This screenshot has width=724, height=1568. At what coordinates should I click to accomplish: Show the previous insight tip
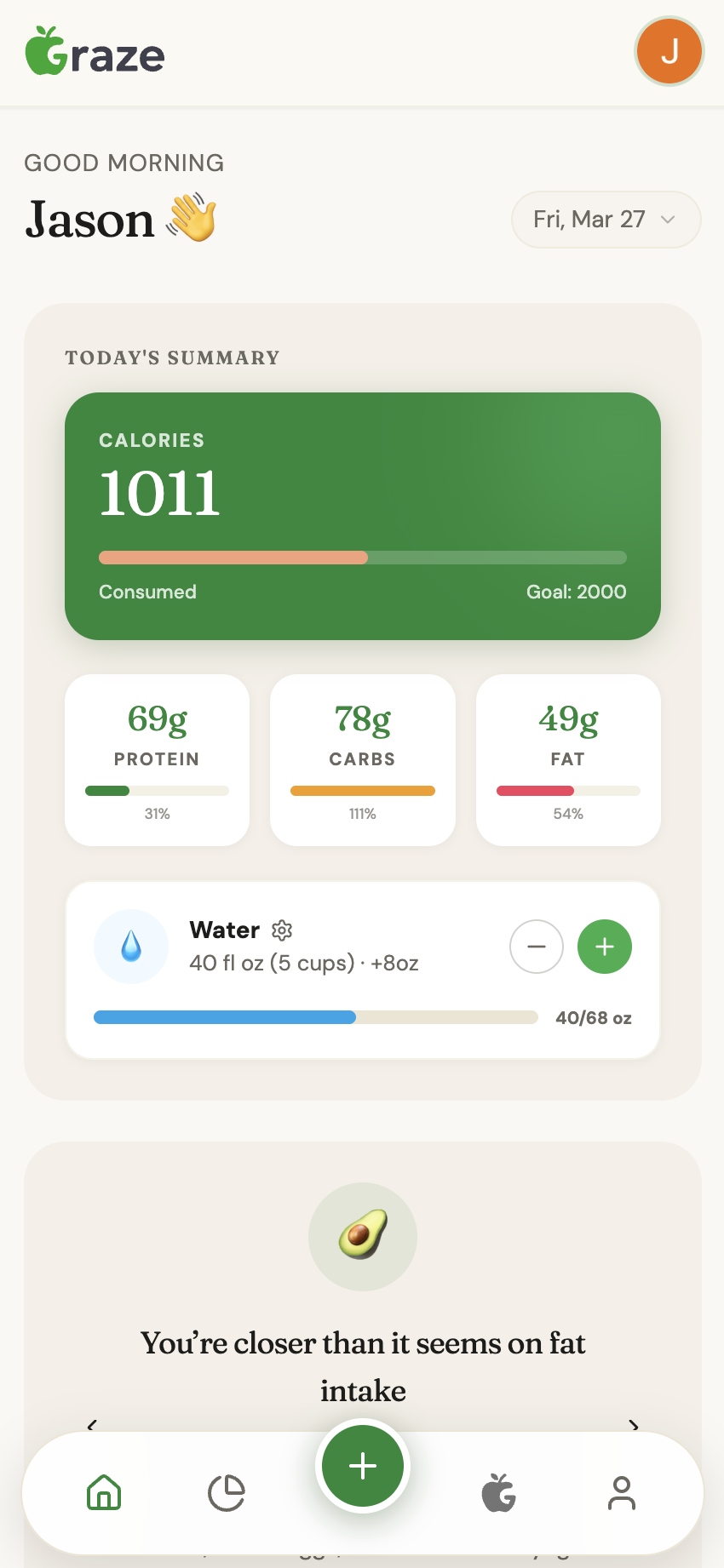93,1423
